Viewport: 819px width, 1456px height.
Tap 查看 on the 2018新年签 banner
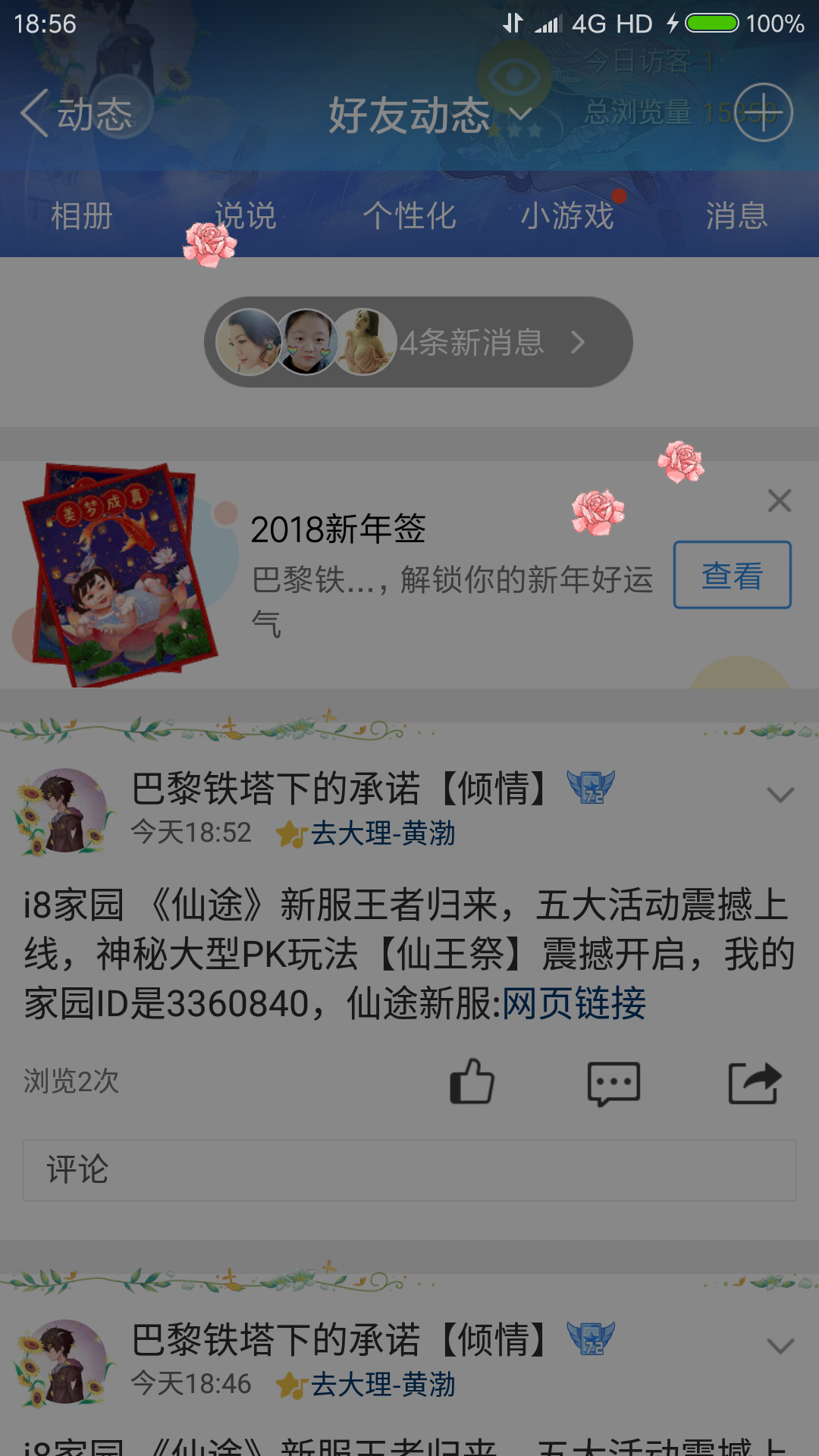(x=732, y=575)
